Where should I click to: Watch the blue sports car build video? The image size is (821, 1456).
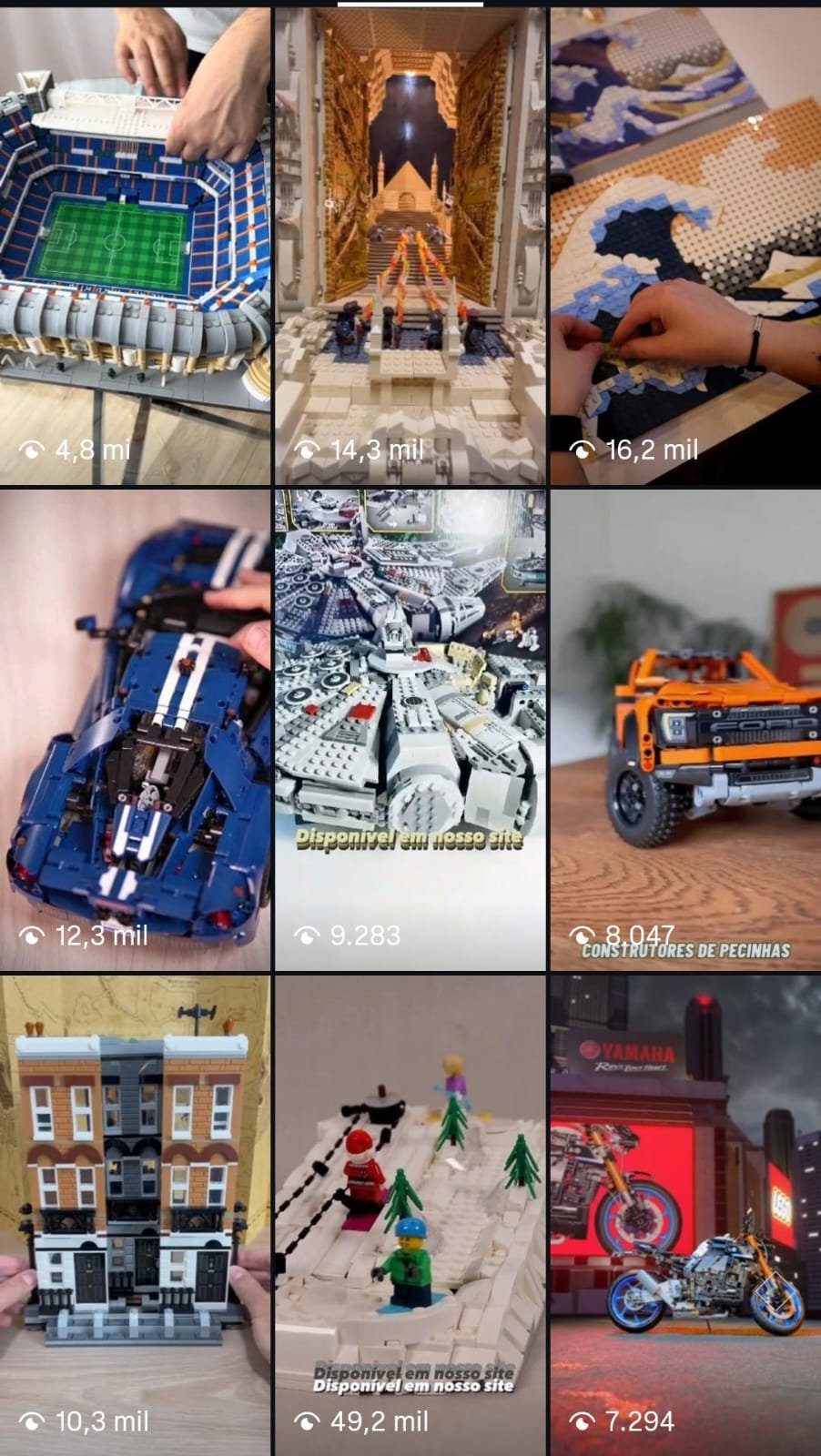[136, 730]
